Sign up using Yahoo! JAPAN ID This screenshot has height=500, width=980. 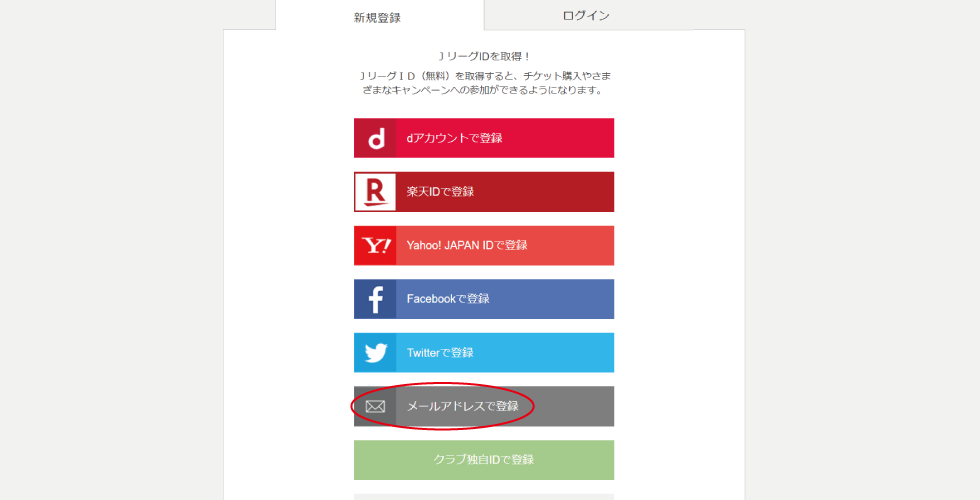pyautogui.click(x=484, y=245)
